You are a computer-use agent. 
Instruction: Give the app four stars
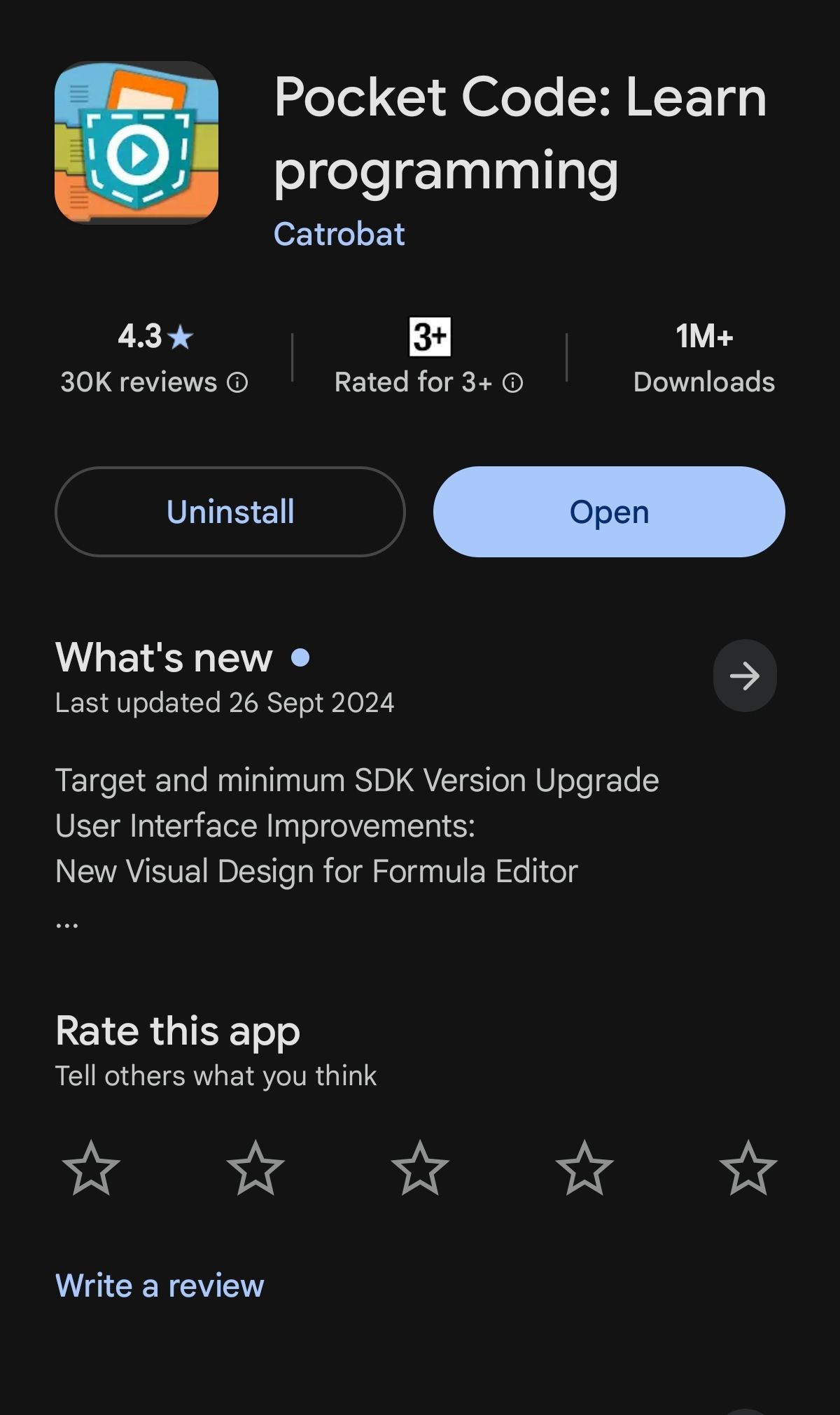coord(584,1167)
